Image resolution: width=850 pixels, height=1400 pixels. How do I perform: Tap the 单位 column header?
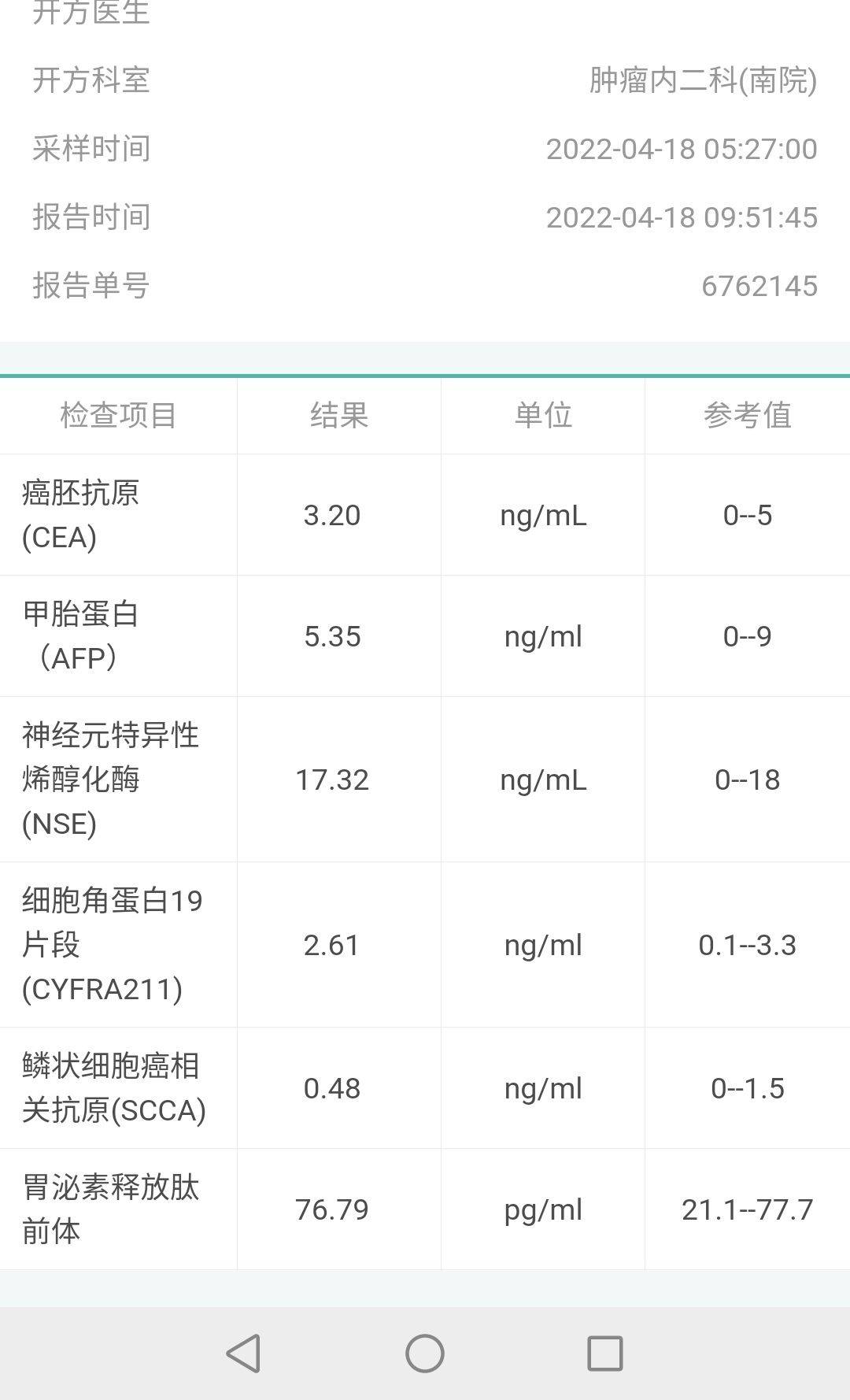pyautogui.click(x=545, y=416)
